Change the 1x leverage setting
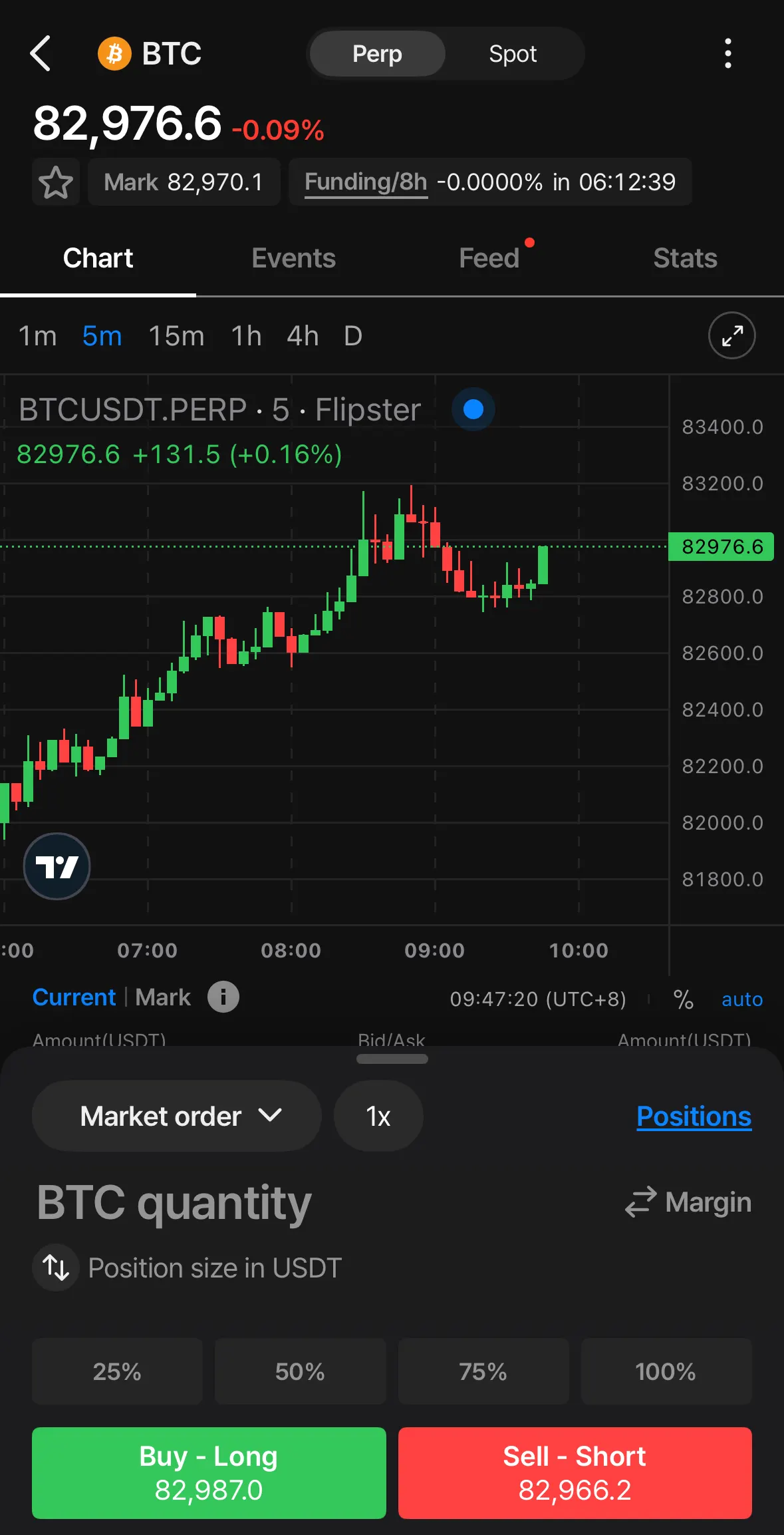 tap(378, 1116)
